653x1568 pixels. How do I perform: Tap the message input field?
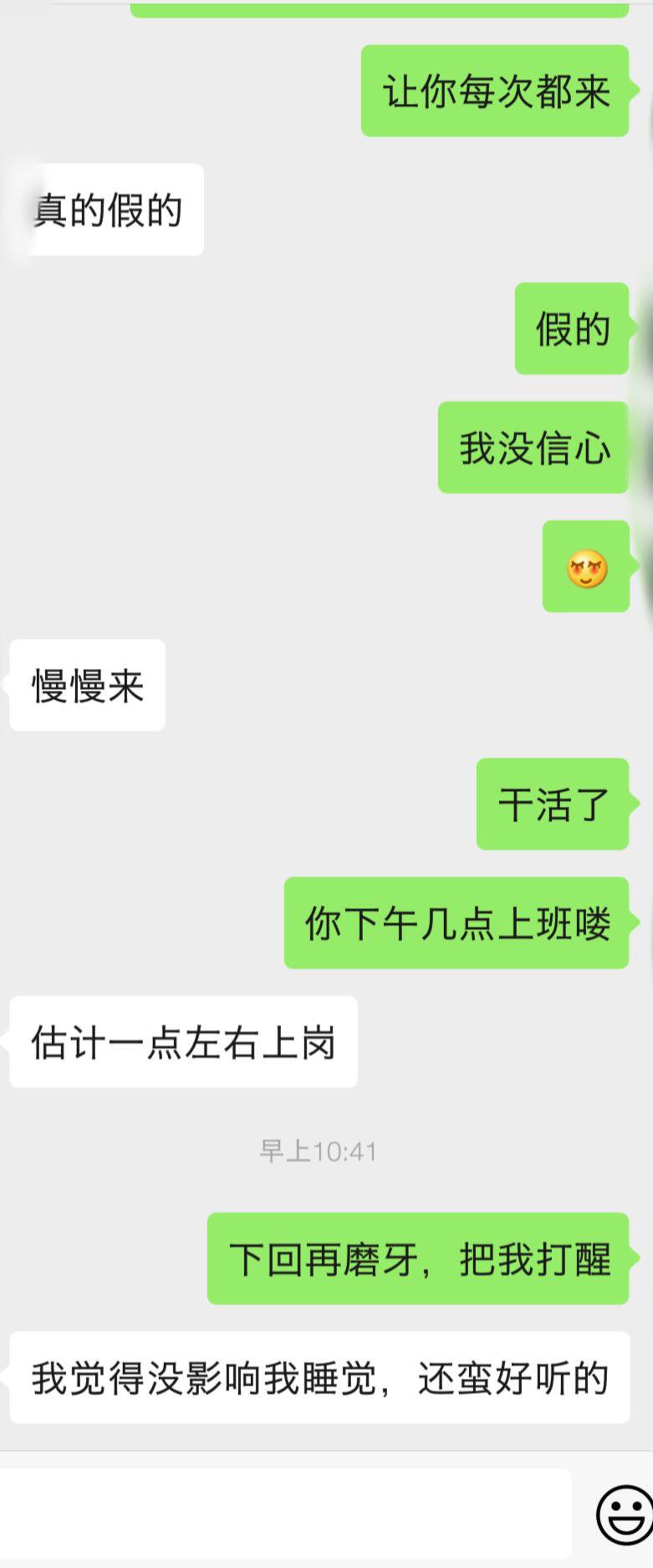[x=284, y=1513]
